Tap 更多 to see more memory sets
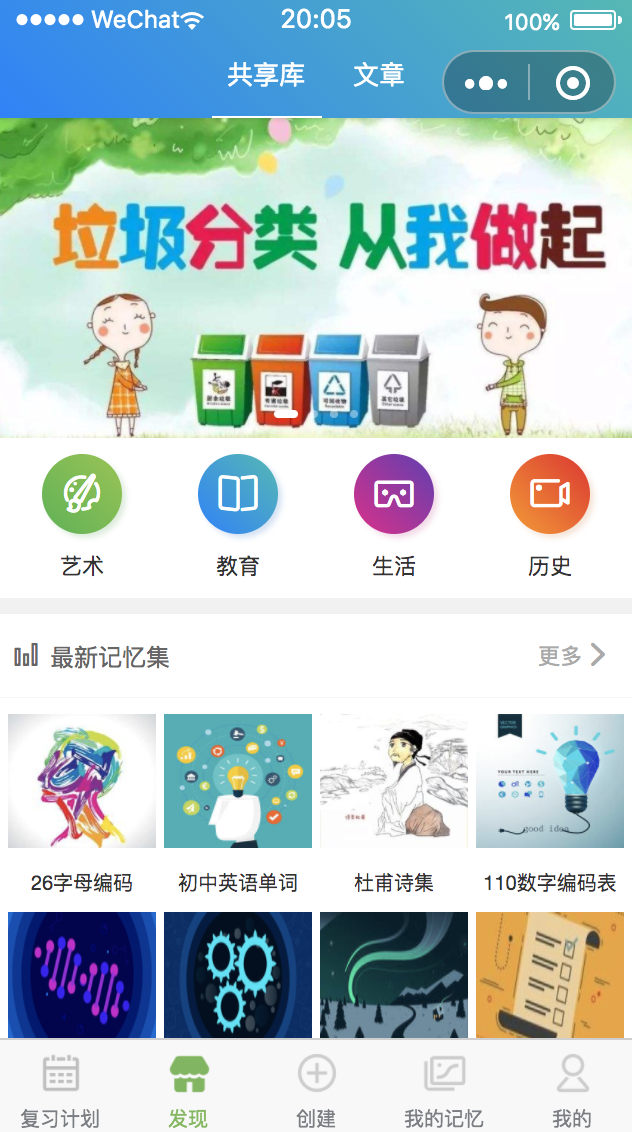The height and width of the screenshot is (1132, 632). point(571,656)
